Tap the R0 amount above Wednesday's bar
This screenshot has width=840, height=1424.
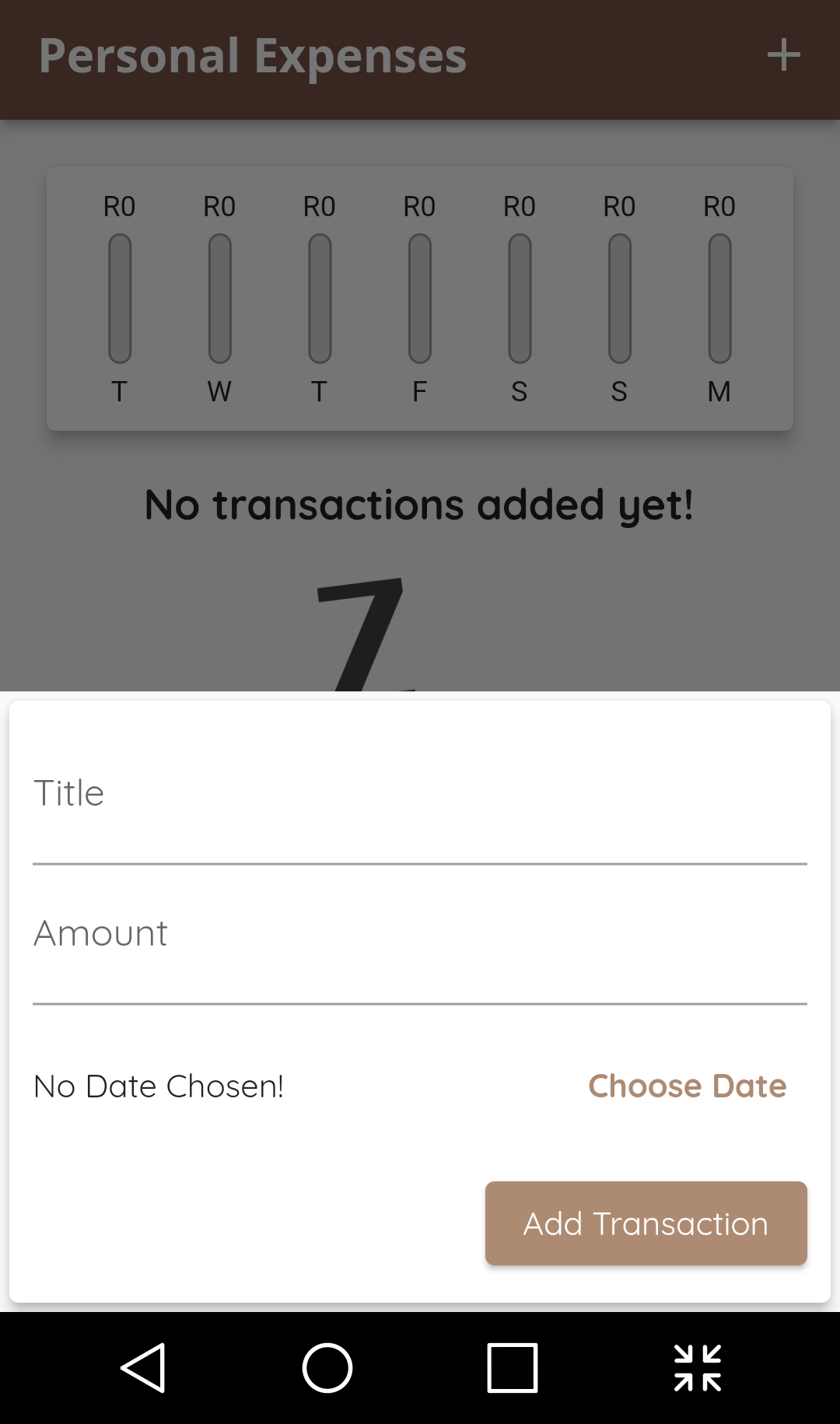[x=219, y=206]
